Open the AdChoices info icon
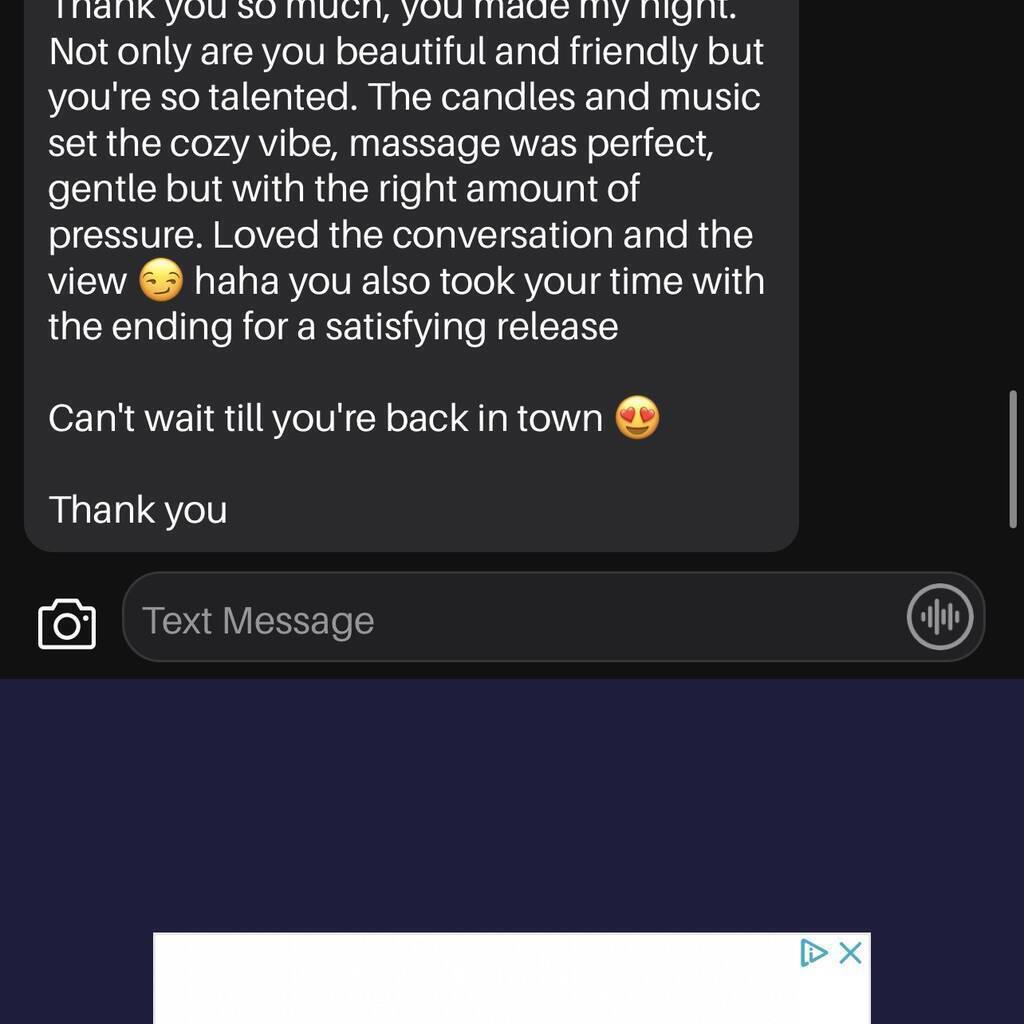 pos(813,953)
